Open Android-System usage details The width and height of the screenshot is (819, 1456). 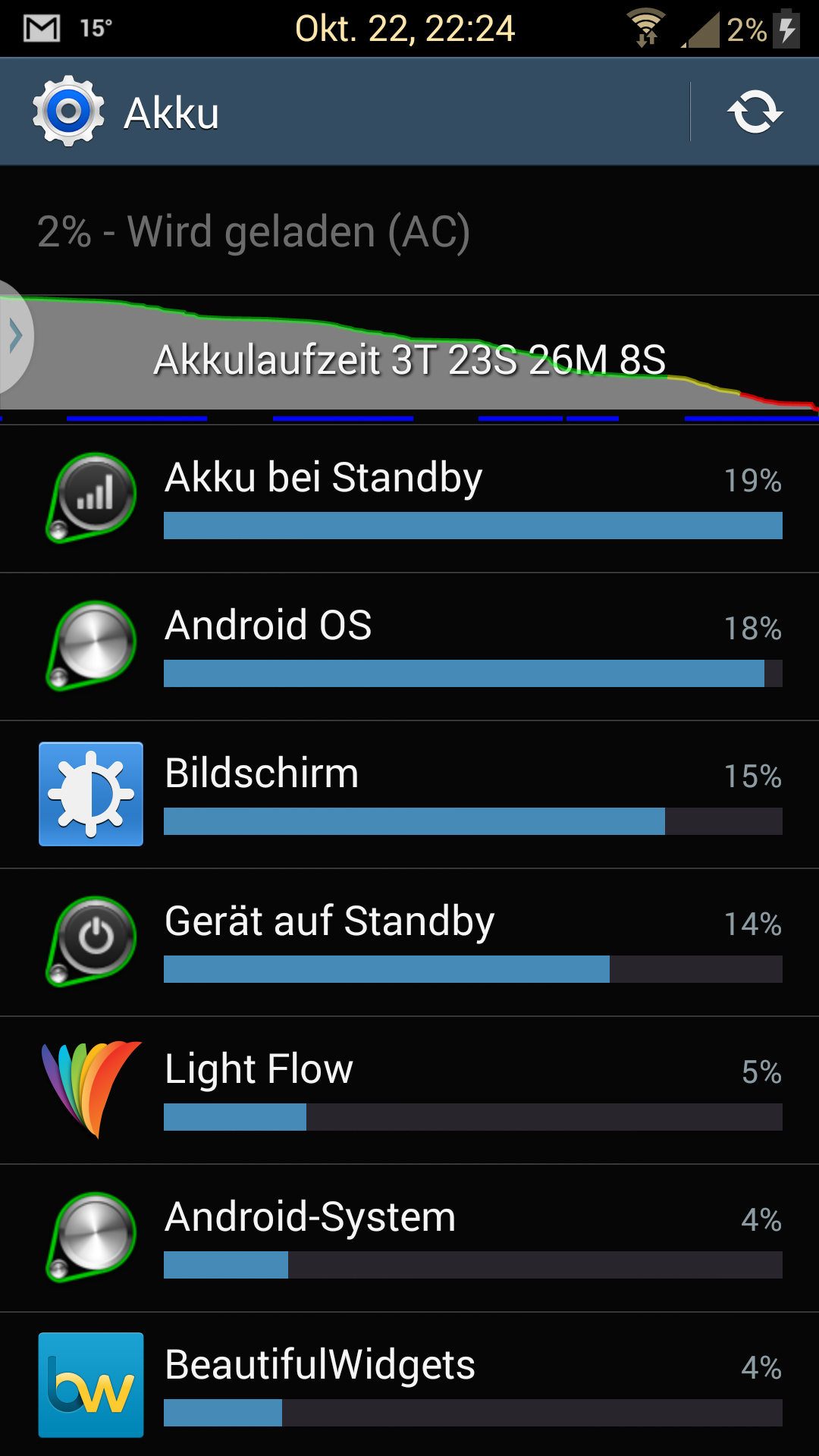coord(409,1238)
